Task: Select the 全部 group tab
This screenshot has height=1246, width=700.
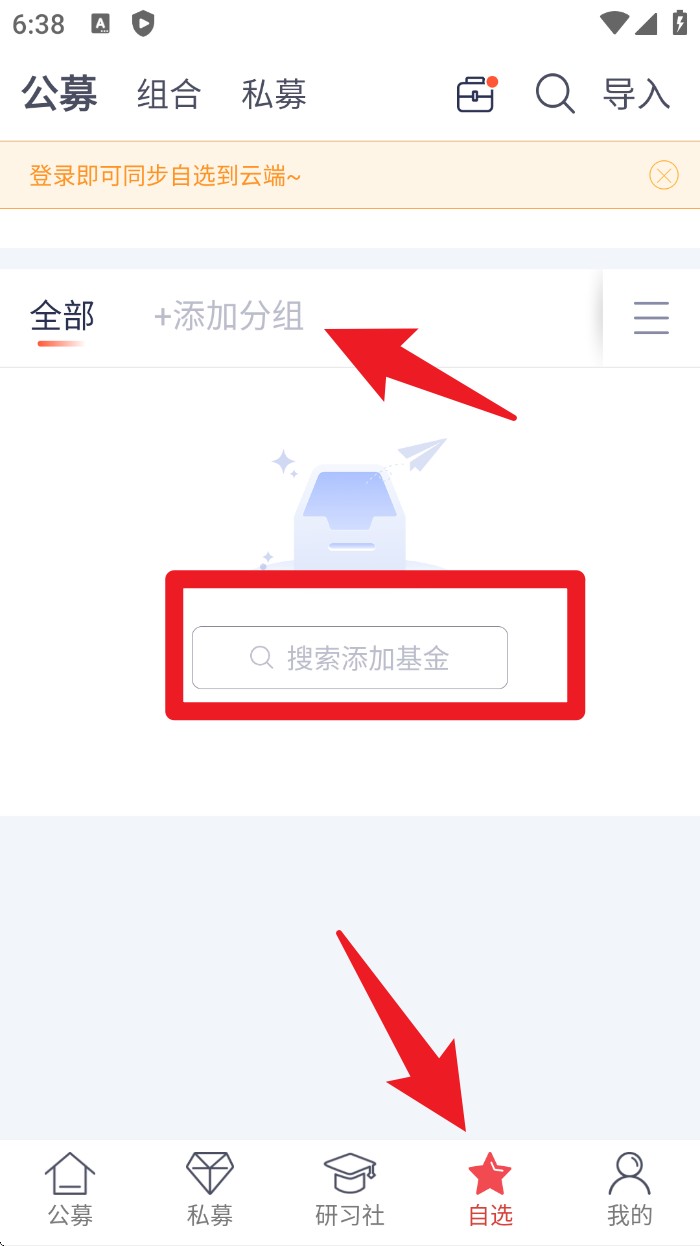Action: coord(62,317)
